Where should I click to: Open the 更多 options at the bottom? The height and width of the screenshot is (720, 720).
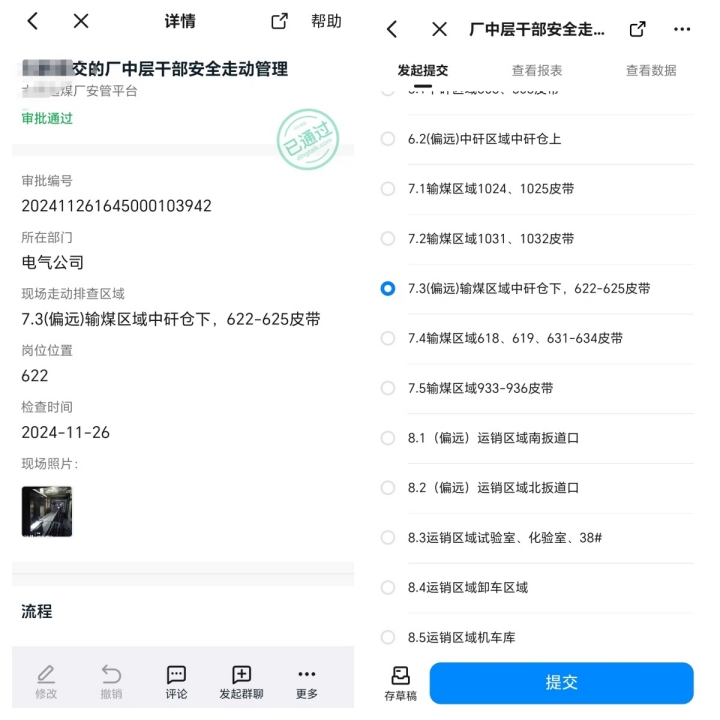[x=307, y=682]
